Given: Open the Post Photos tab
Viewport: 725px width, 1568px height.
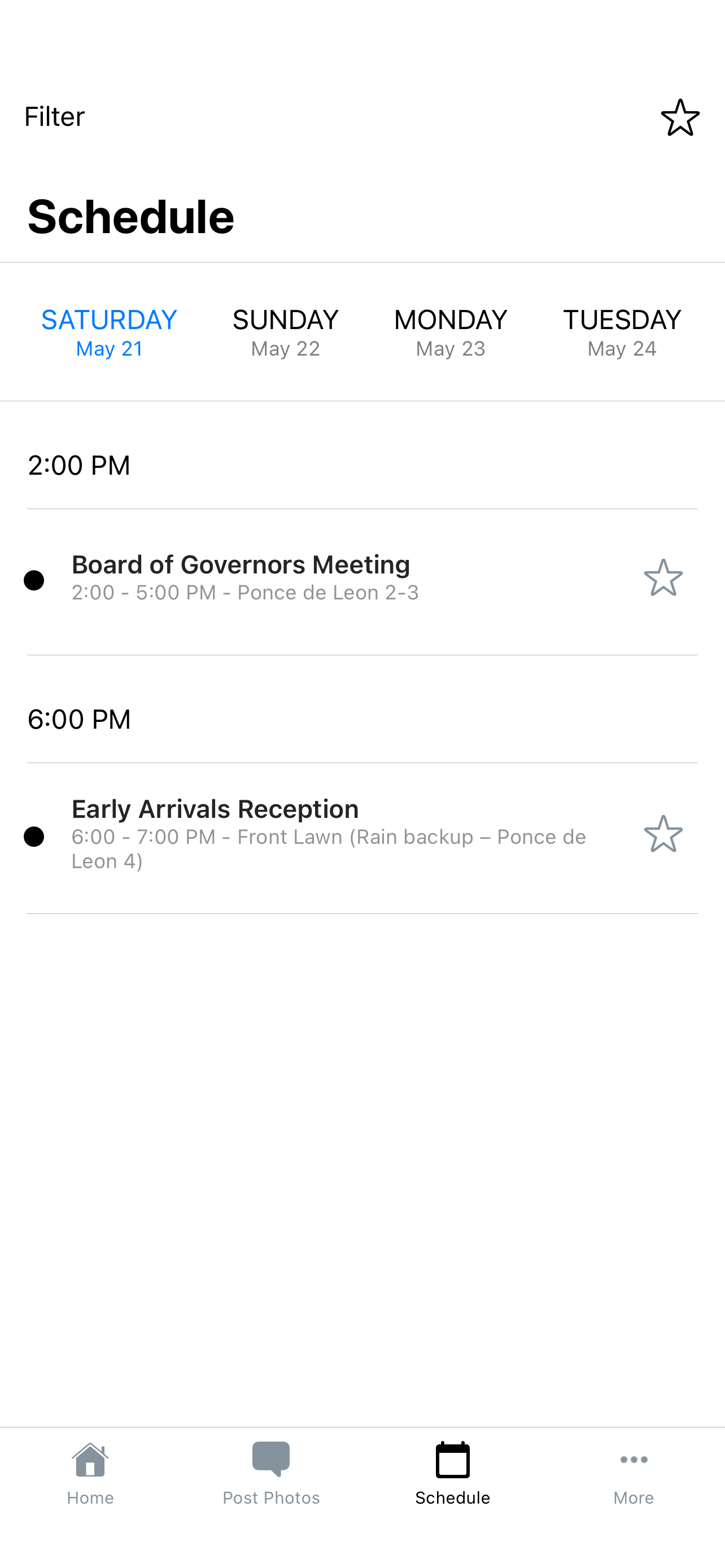Looking at the screenshot, I should 271,1473.
